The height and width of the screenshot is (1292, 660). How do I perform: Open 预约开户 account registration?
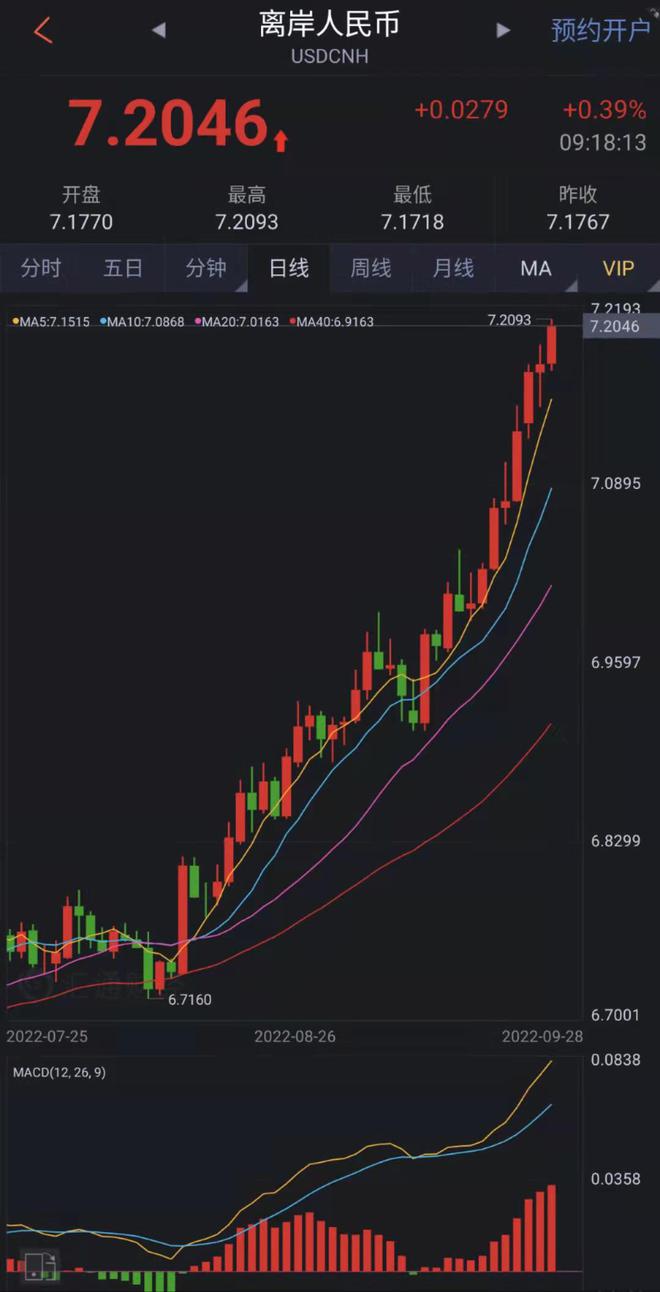click(x=600, y=31)
